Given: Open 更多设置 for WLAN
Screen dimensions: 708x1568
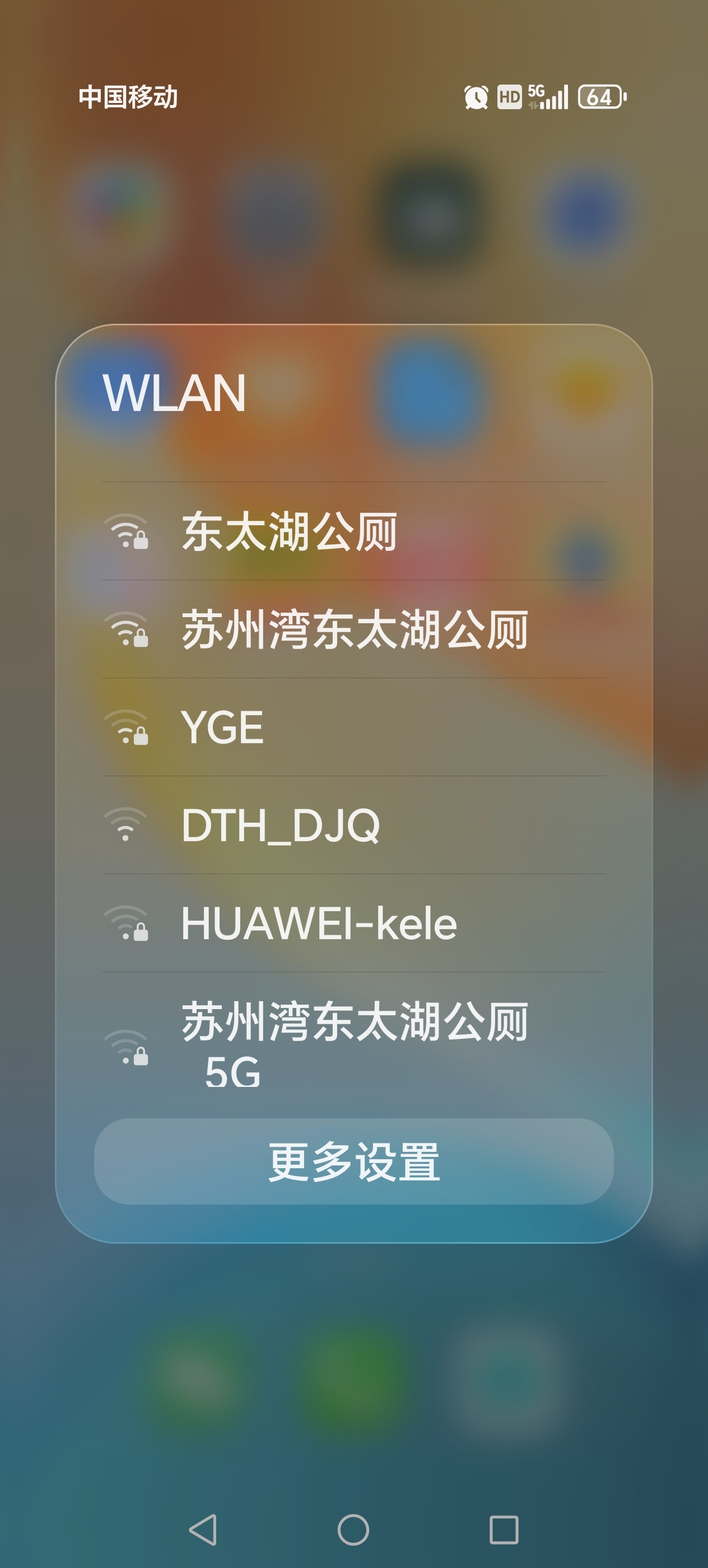Looking at the screenshot, I should 353,1161.
